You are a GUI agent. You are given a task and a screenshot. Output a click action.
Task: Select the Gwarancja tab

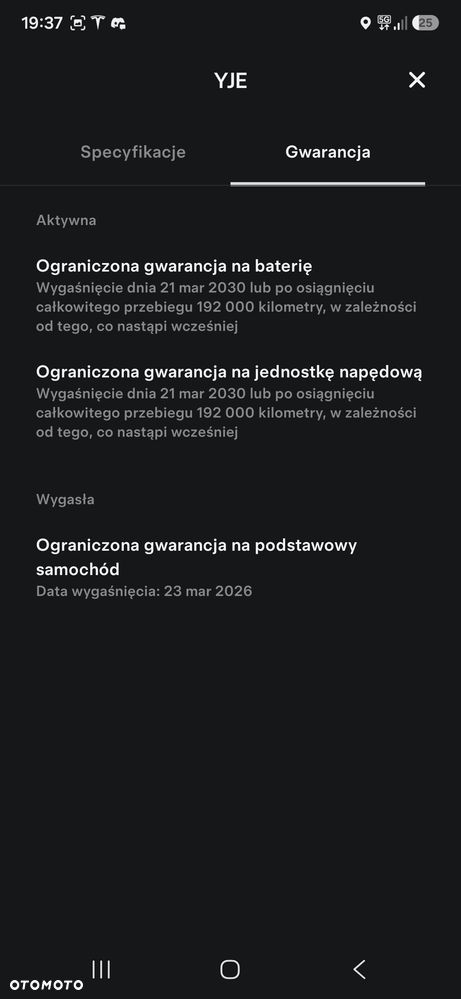[x=328, y=152]
